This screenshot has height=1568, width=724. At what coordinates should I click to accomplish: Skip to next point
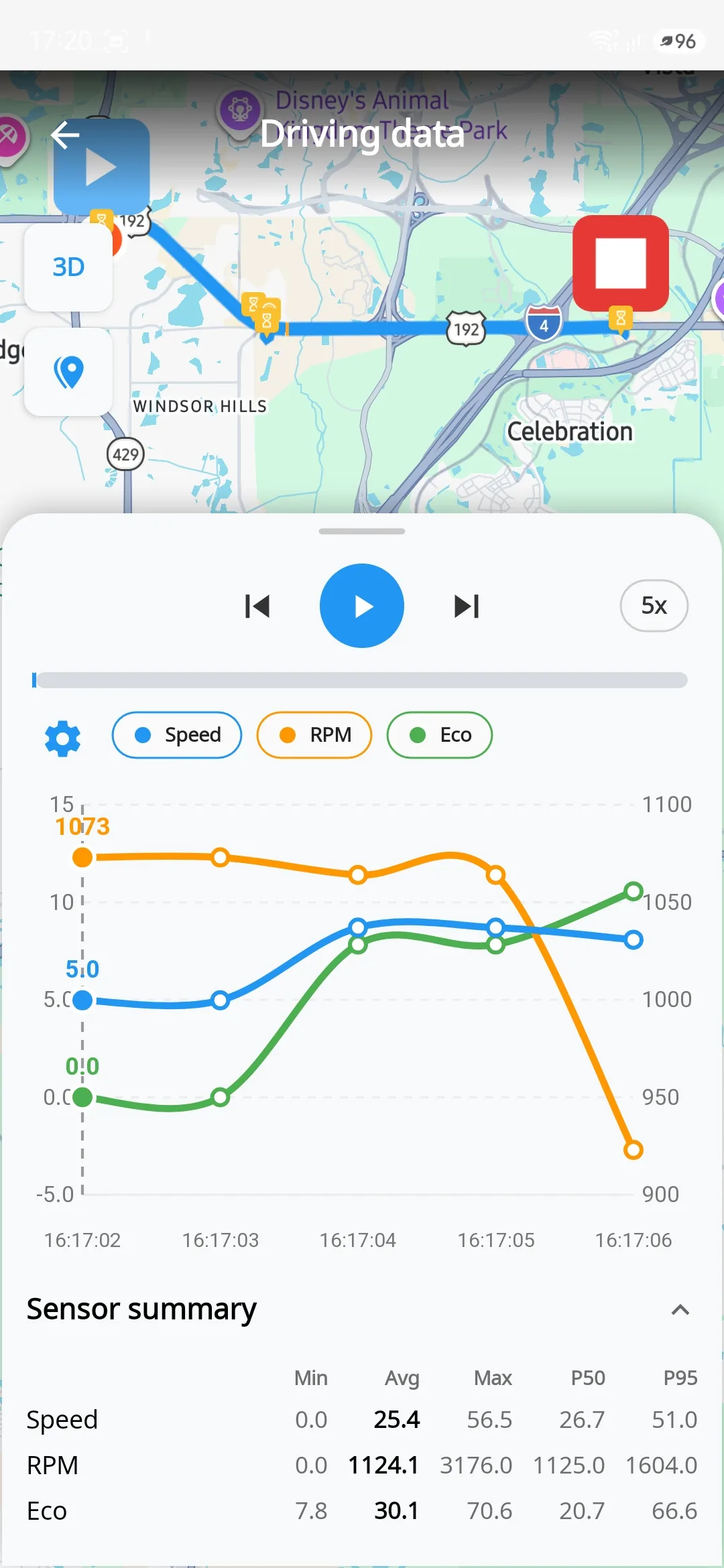pos(467,606)
